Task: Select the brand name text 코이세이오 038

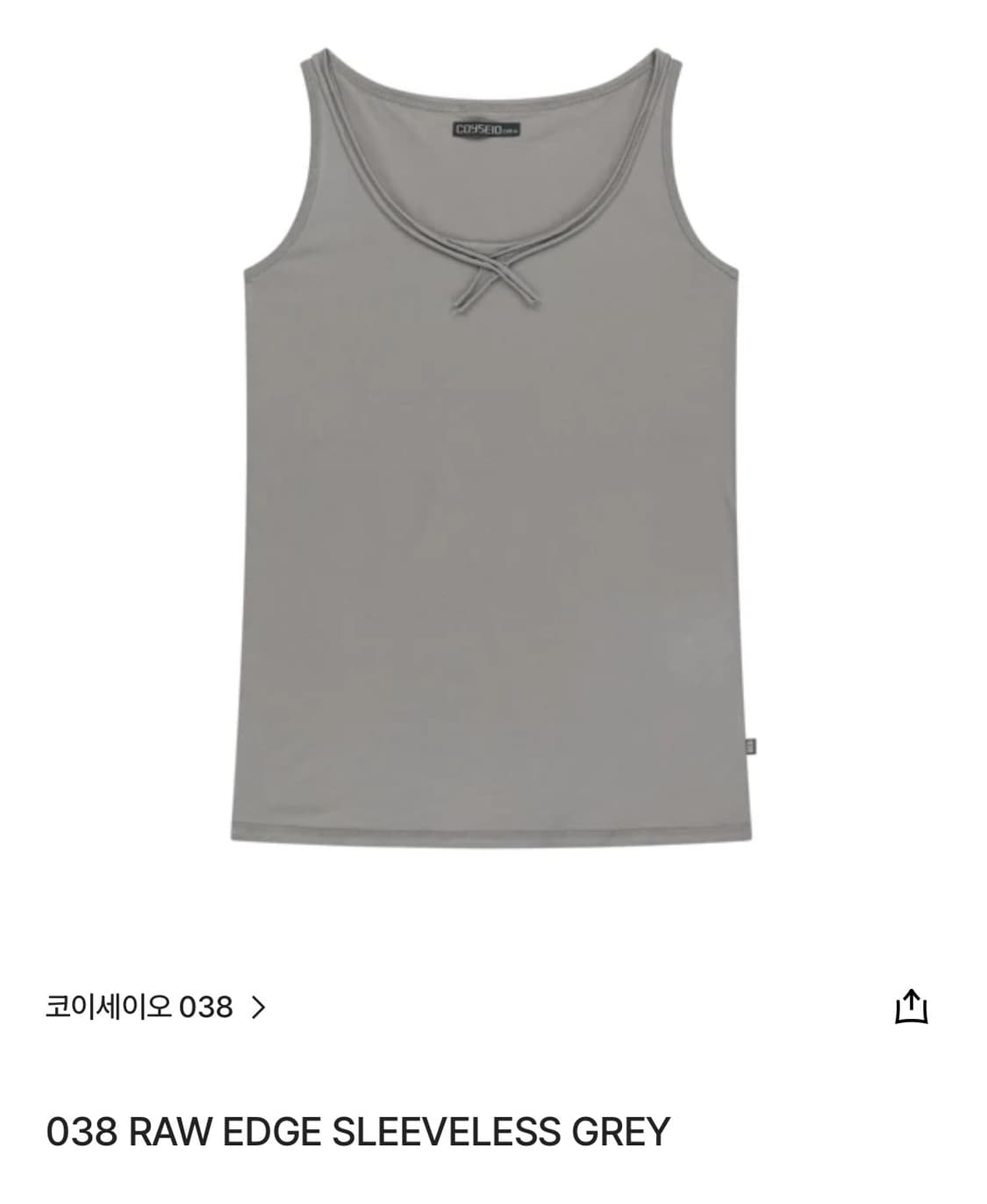Action: coord(140,1007)
